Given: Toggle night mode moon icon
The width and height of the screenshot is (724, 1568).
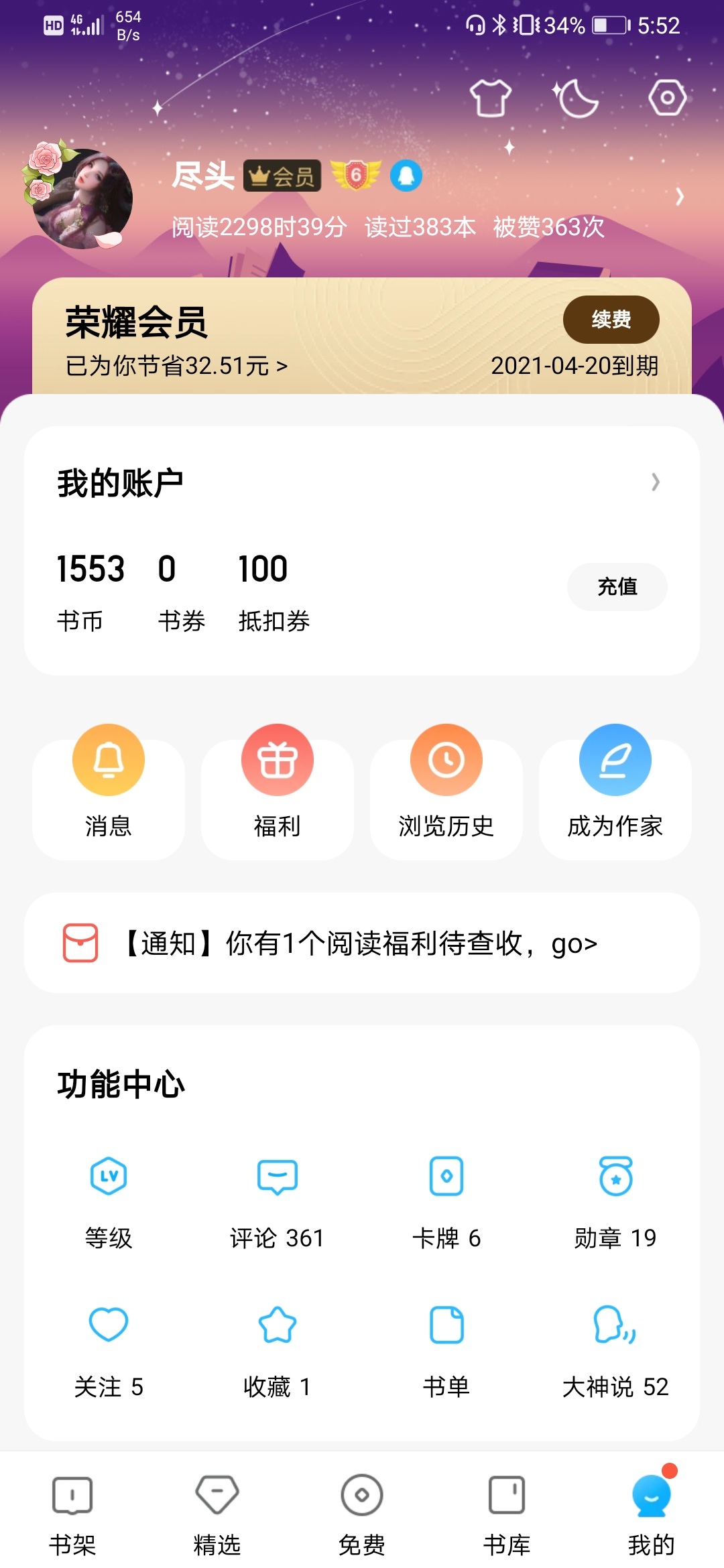Looking at the screenshot, I should pyautogui.click(x=576, y=98).
